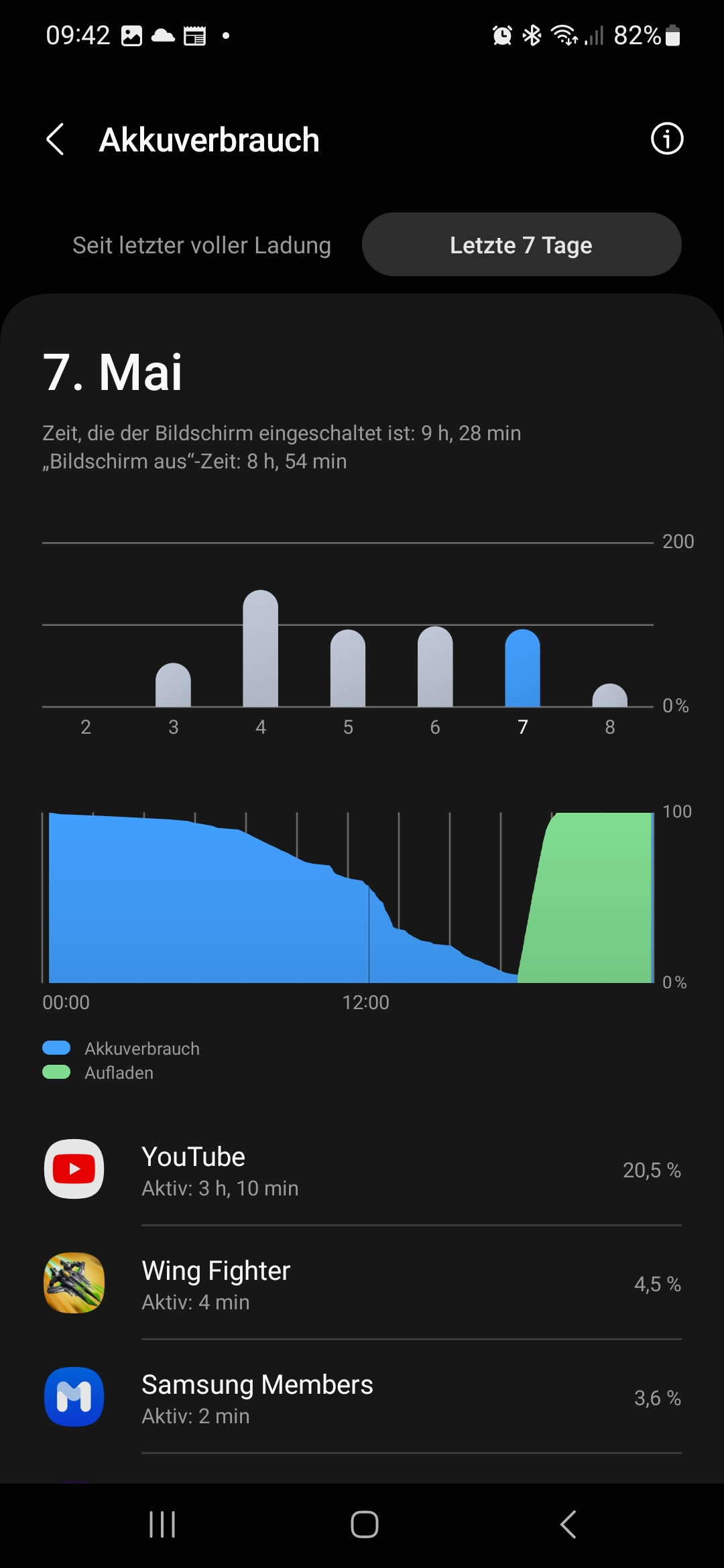The image size is (724, 1568).
Task: Show battery usage for day 5
Action: coord(348,668)
